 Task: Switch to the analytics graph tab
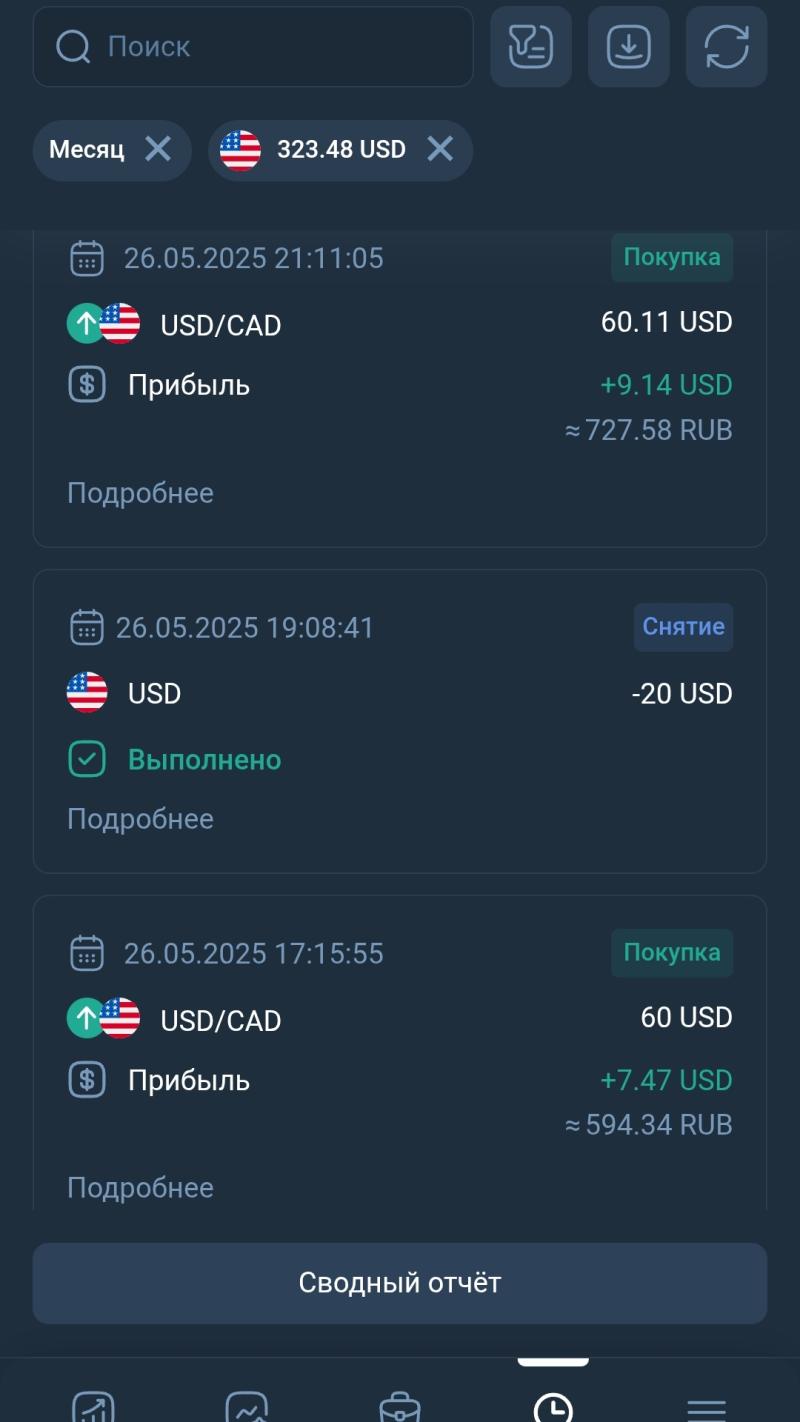(247, 1405)
